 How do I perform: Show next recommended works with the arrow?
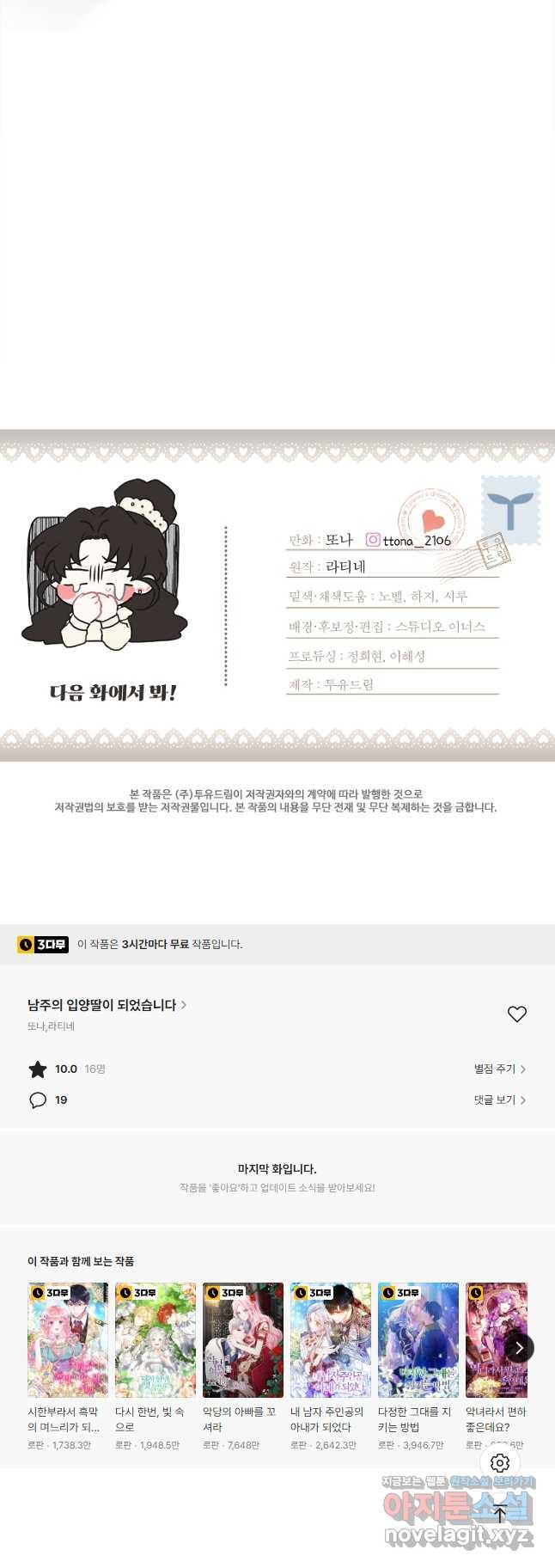(x=518, y=1348)
